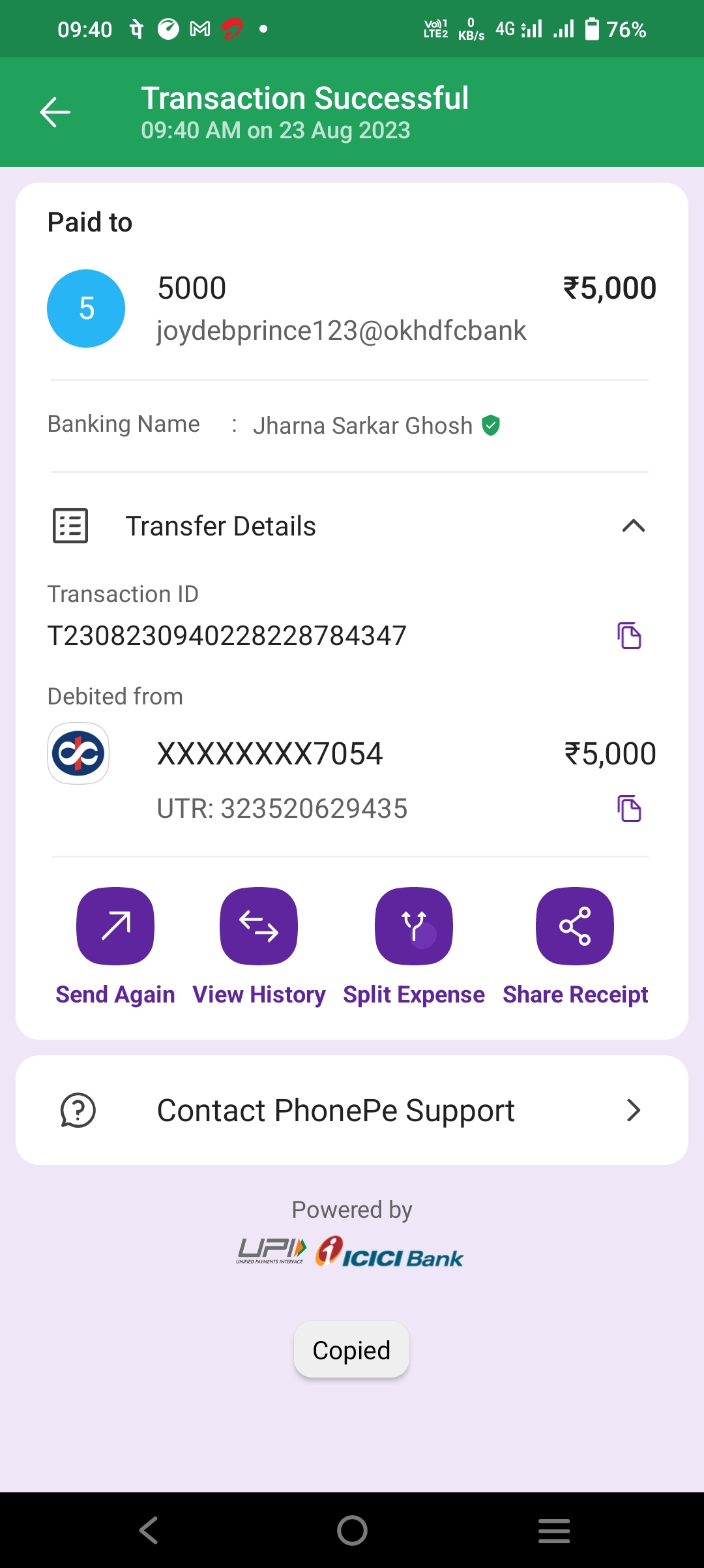Screen dimensions: 704x1568
Task: Copy the UTR number
Action: point(629,808)
